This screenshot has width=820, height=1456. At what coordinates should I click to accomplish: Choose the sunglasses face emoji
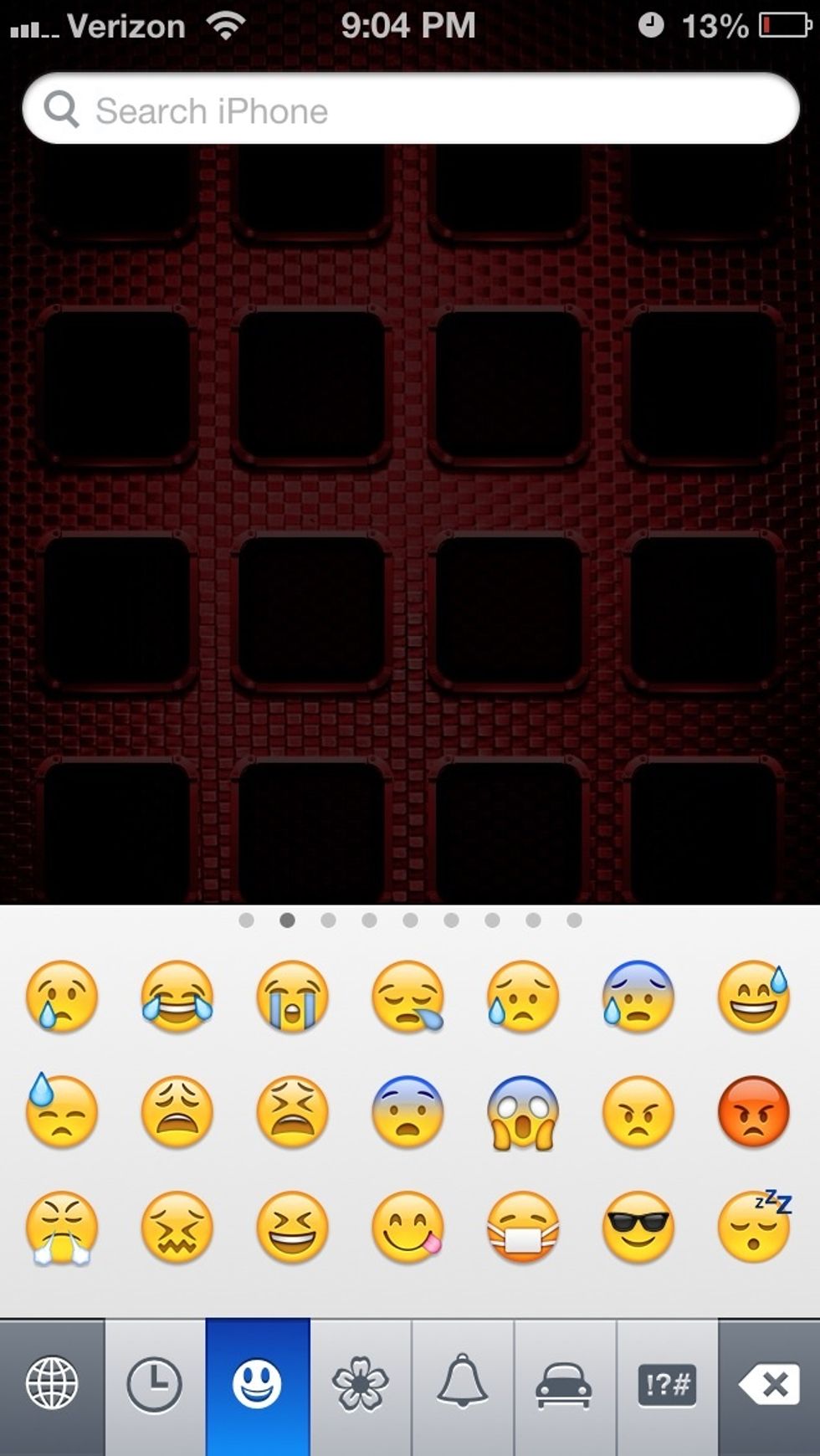(638, 1228)
